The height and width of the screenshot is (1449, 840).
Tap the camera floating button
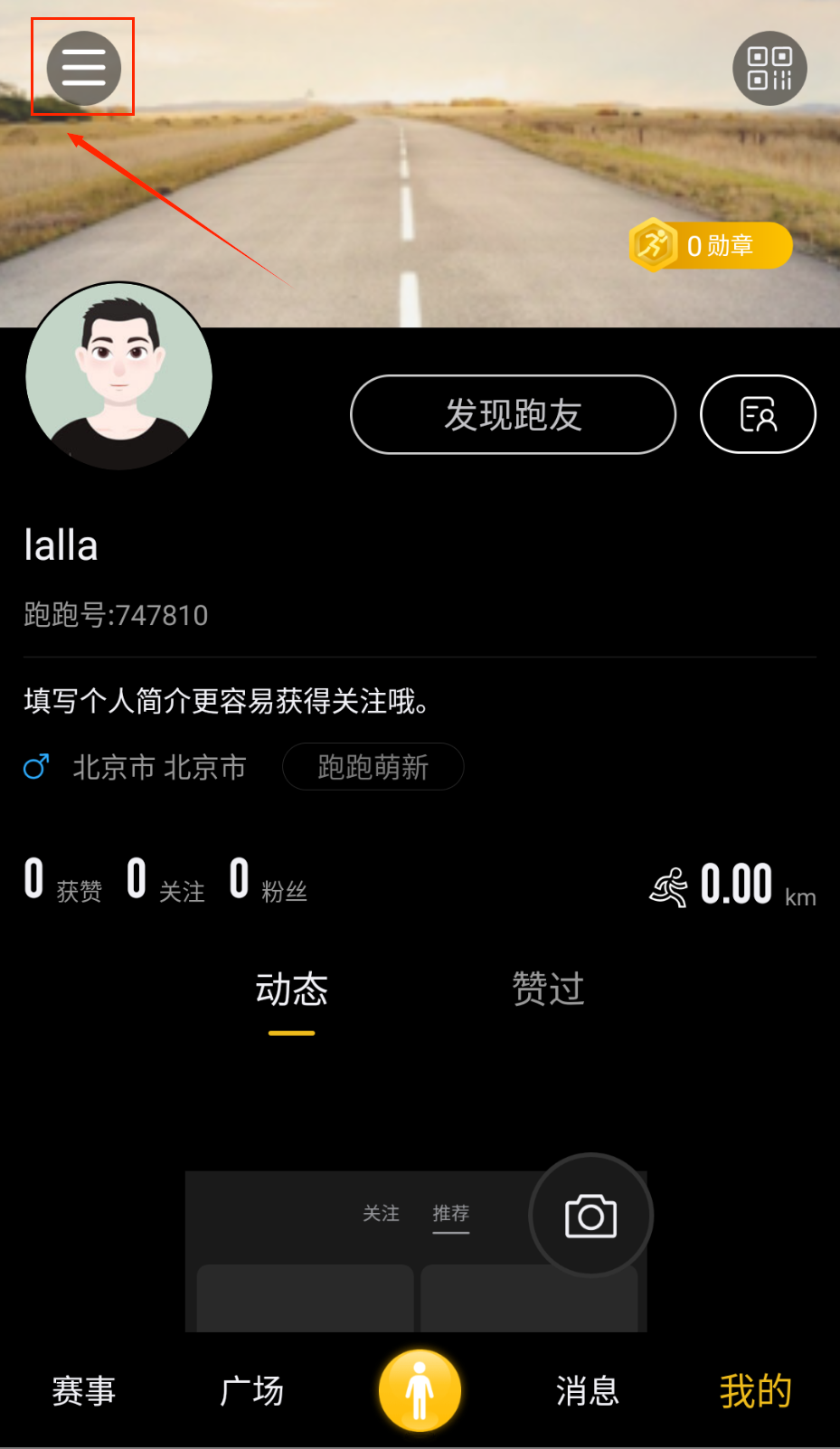pyautogui.click(x=590, y=1216)
